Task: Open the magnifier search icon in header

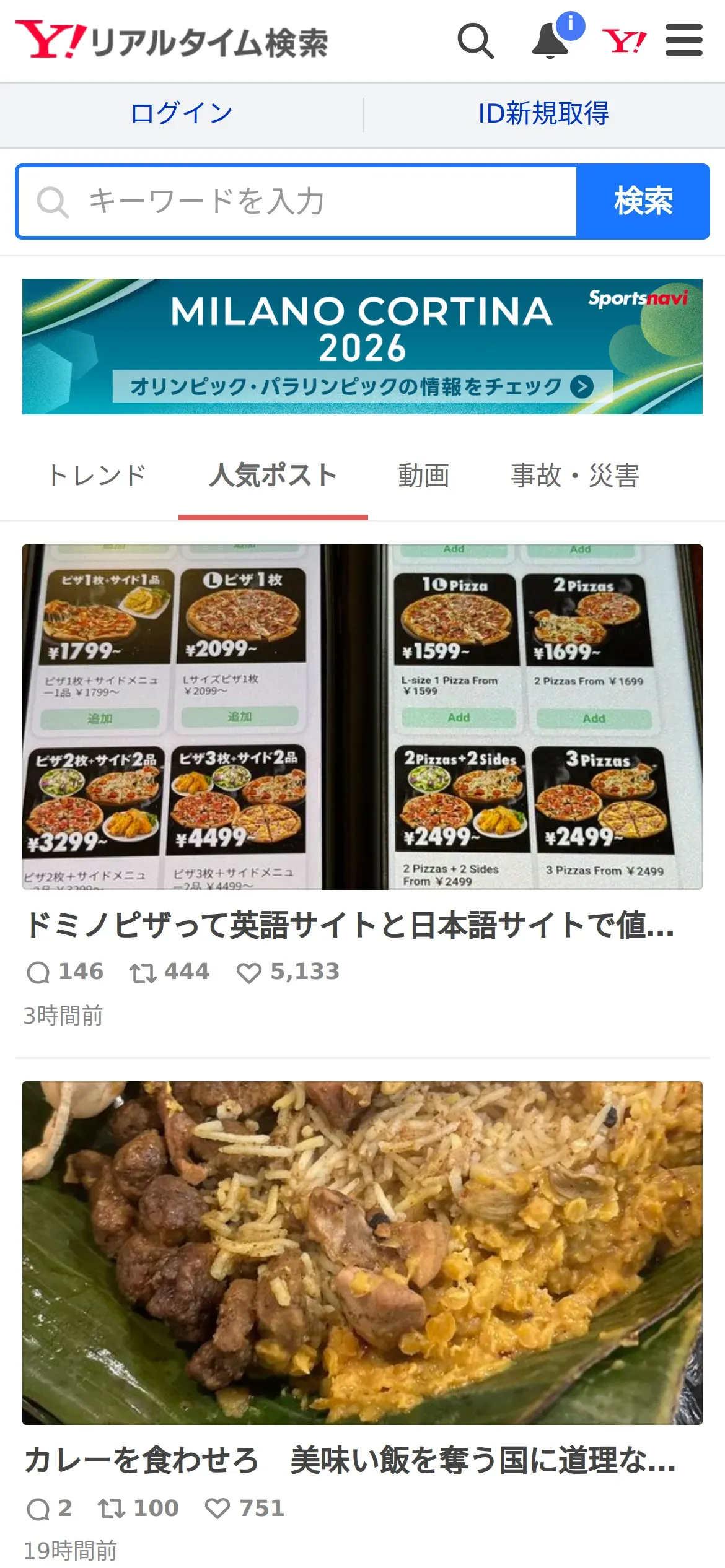Action: click(475, 41)
